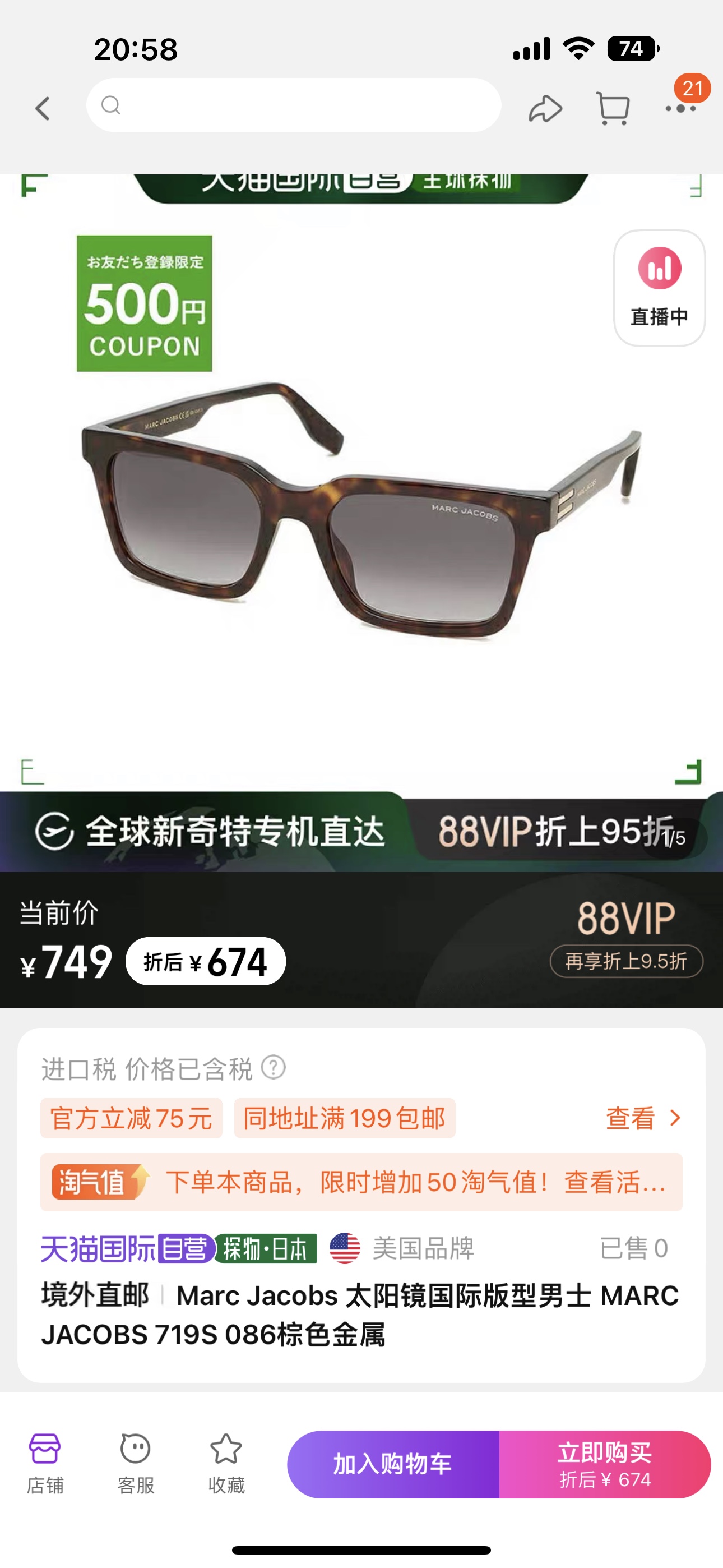Go back using the back arrow
The width and height of the screenshot is (723, 1568).
(x=43, y=109)
